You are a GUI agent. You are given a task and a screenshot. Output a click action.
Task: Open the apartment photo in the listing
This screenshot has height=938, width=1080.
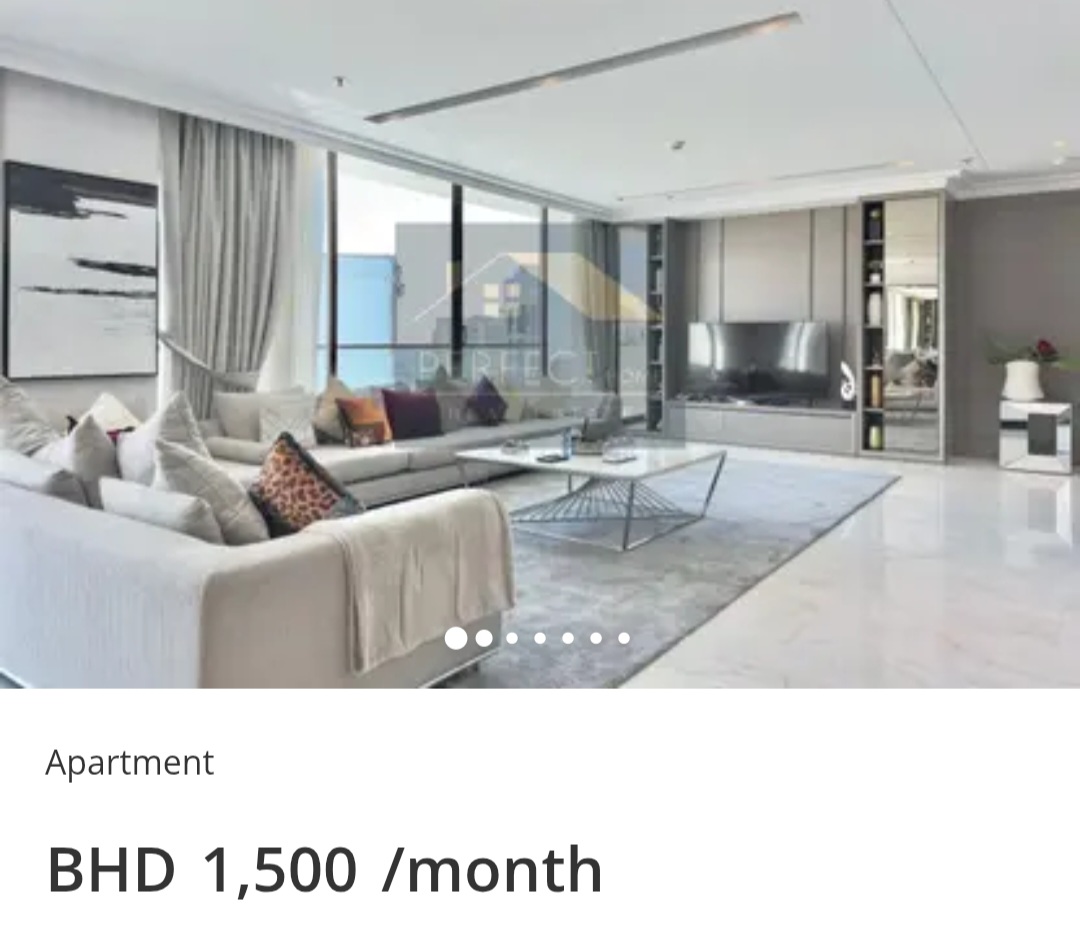(x=540, y=340)
